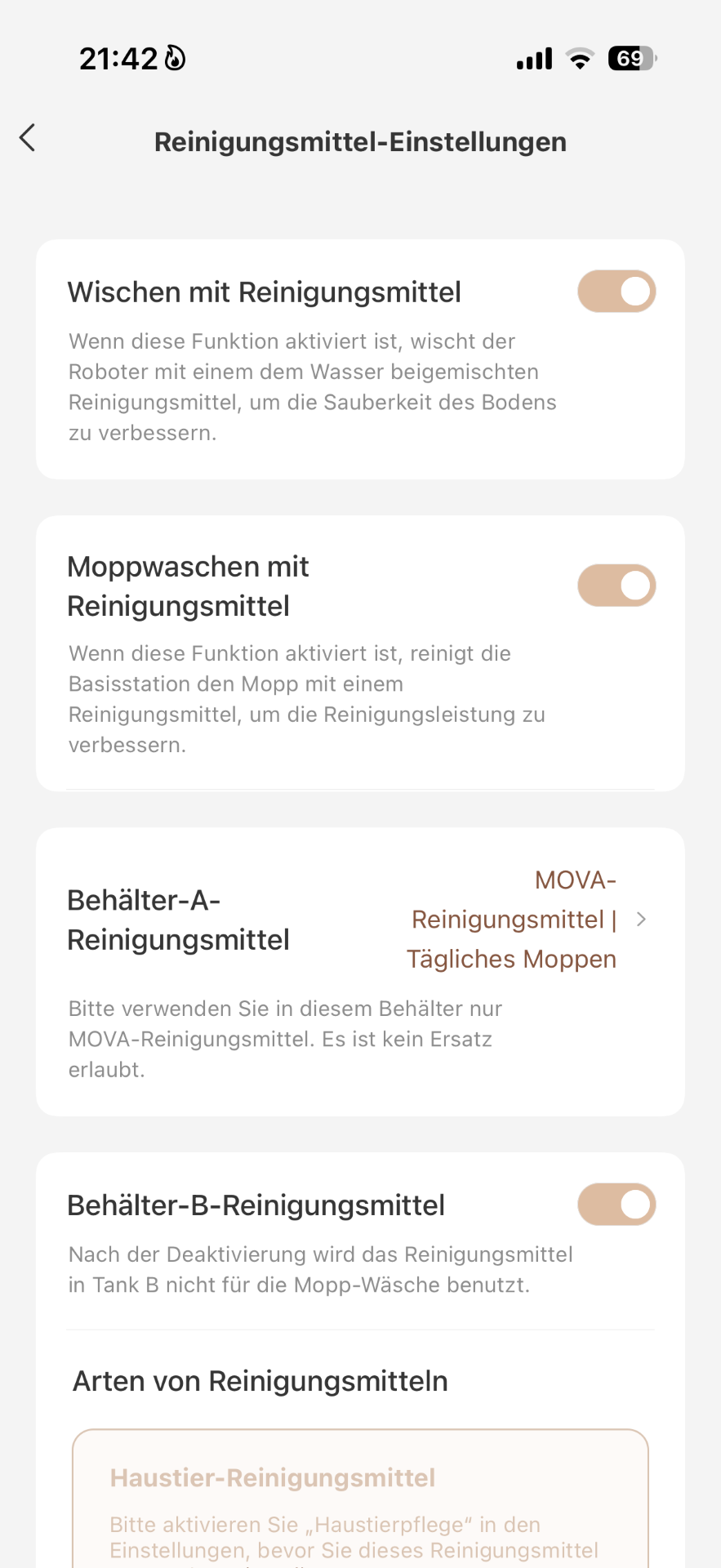Disable Moppwaschen mit Reinigungsmittel switch

pyautogui.click(x=616, y=586)
